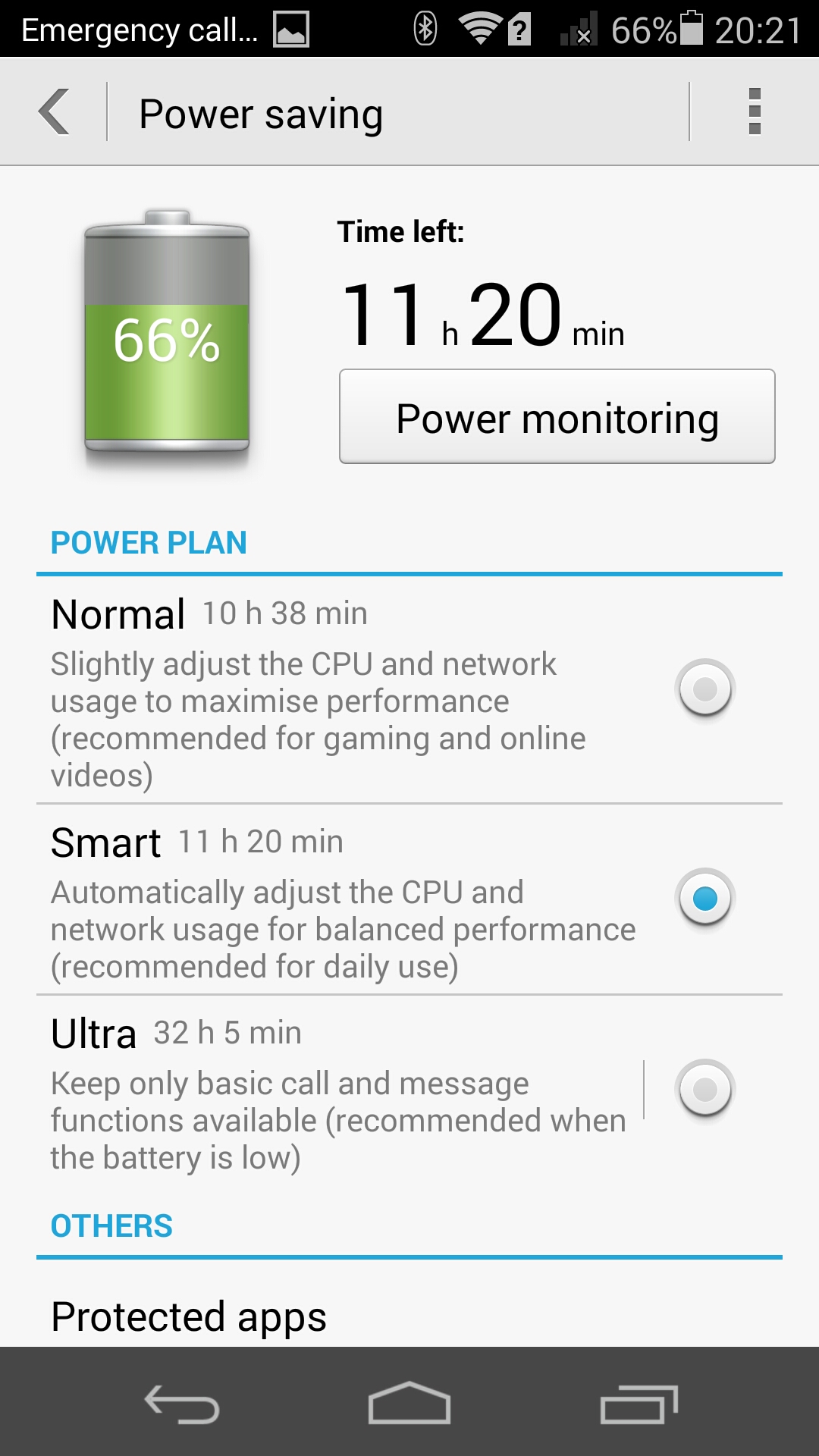Go back from Power saving
819x1456 pixels.
coord(55,112)
